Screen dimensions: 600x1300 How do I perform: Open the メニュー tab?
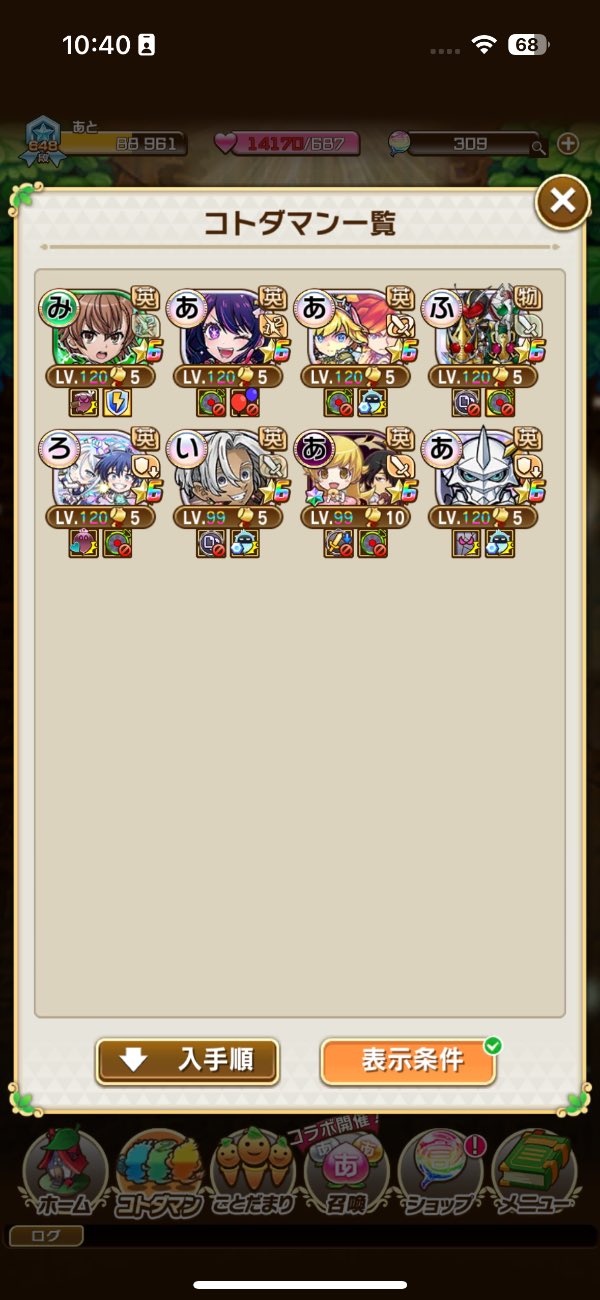click(534, 1171)
